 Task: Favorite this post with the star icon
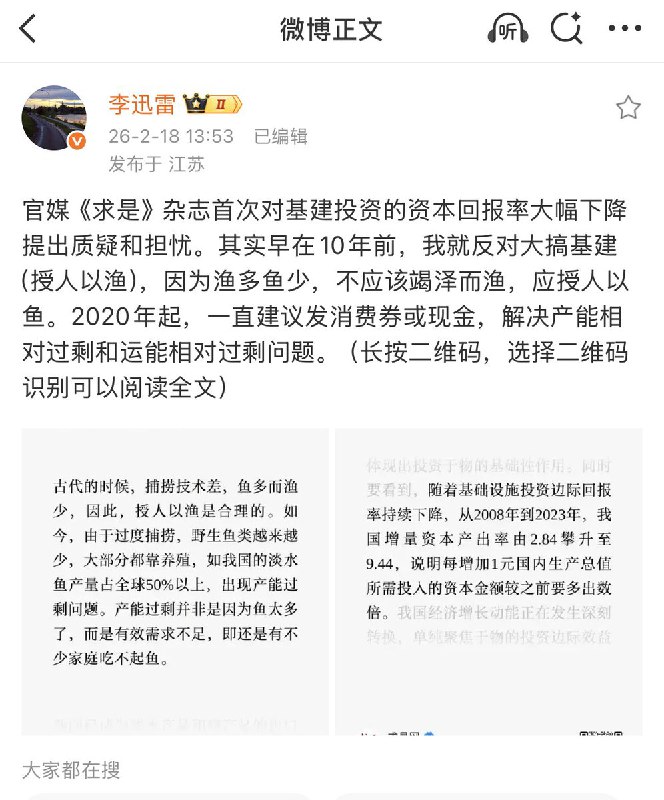[628, 108]
